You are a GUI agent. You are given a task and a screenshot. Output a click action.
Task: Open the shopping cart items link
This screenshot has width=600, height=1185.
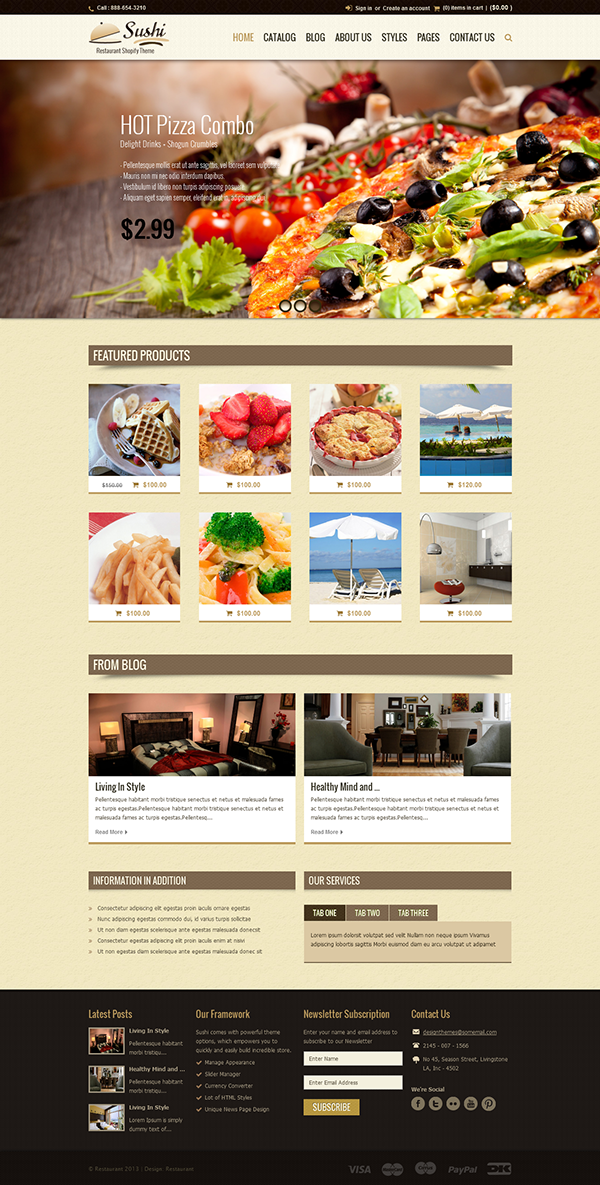click(x=462, y=8)
